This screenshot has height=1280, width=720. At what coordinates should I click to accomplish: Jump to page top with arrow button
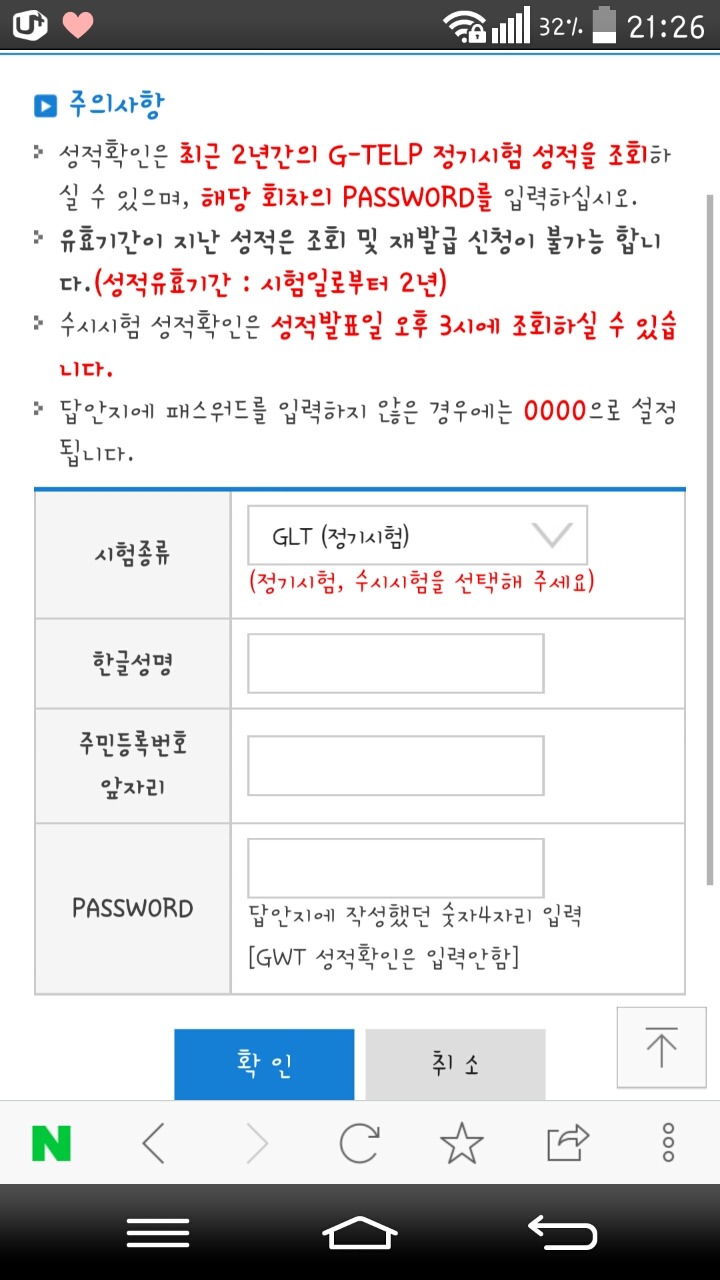coord(661,1047)
